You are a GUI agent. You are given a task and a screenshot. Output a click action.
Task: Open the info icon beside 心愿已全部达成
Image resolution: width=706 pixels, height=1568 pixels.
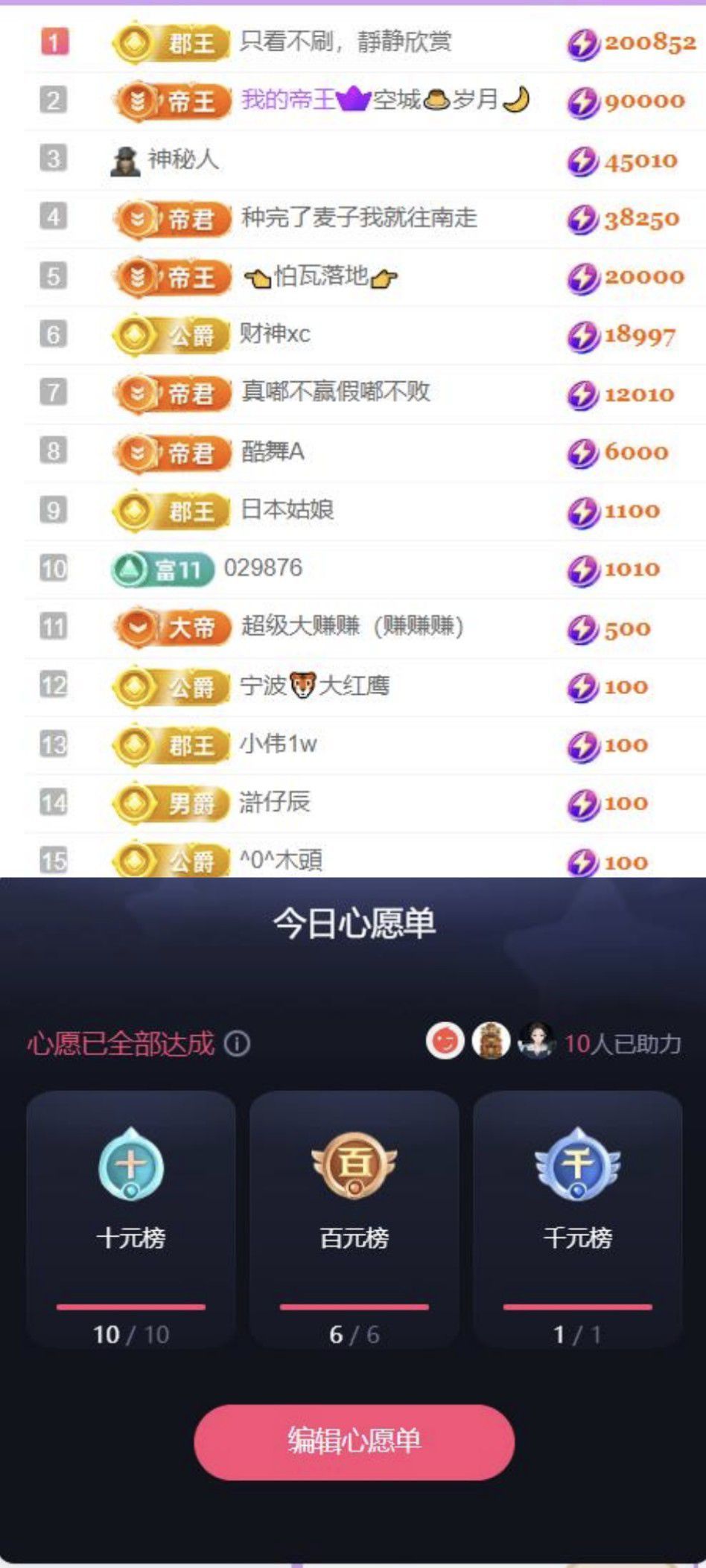click(237, 1044)
